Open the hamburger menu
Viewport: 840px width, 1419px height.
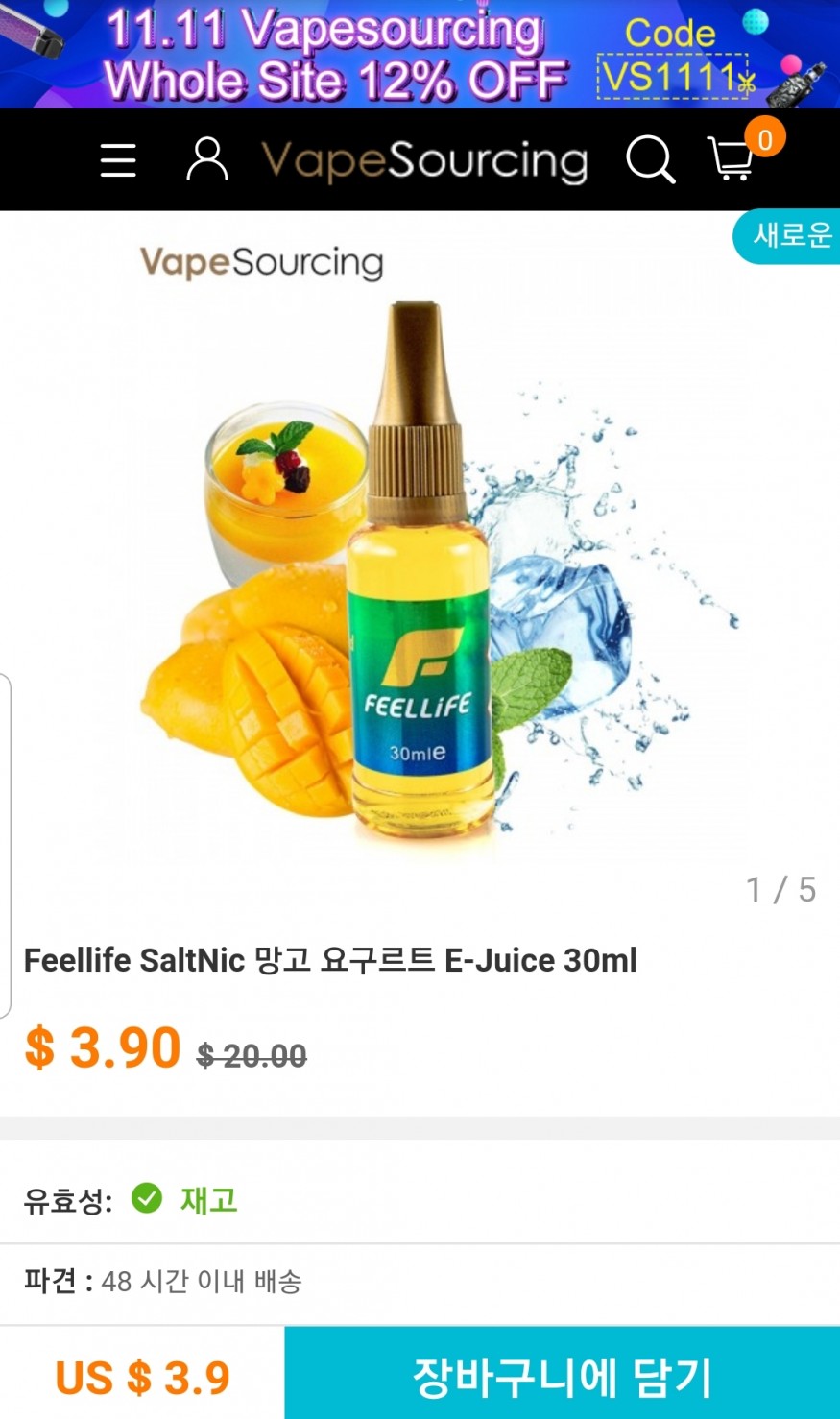point(118,160)
